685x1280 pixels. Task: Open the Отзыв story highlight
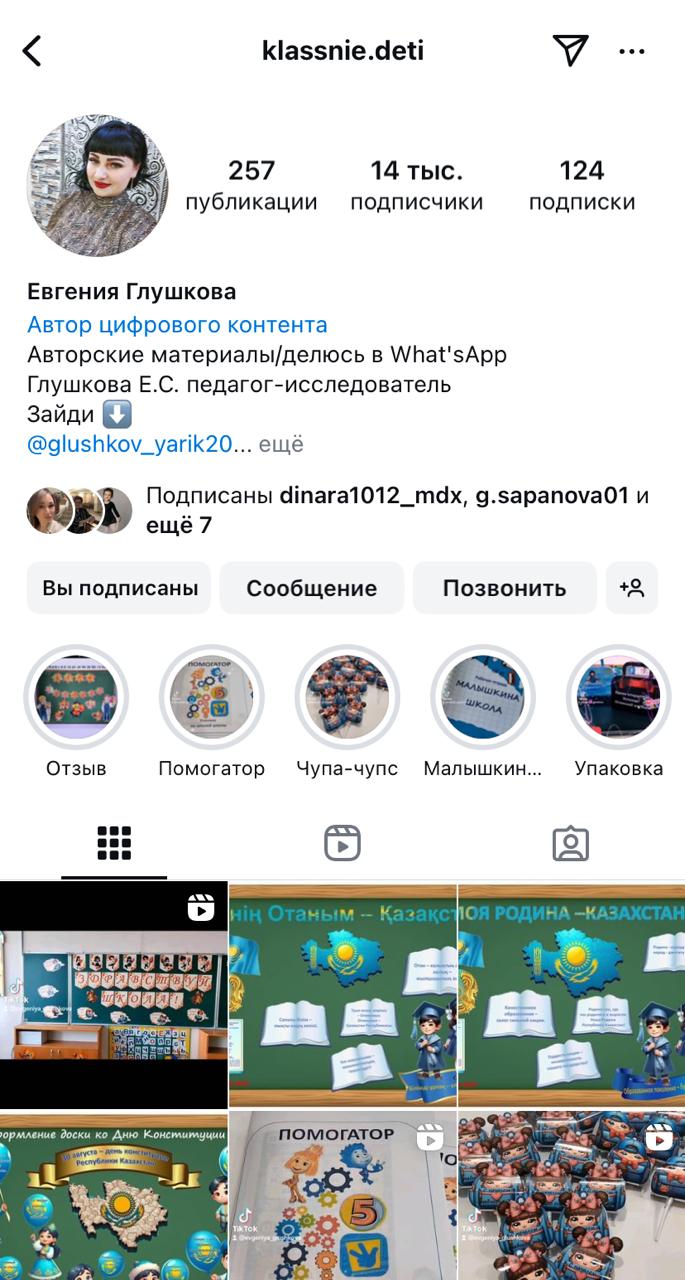76,697
